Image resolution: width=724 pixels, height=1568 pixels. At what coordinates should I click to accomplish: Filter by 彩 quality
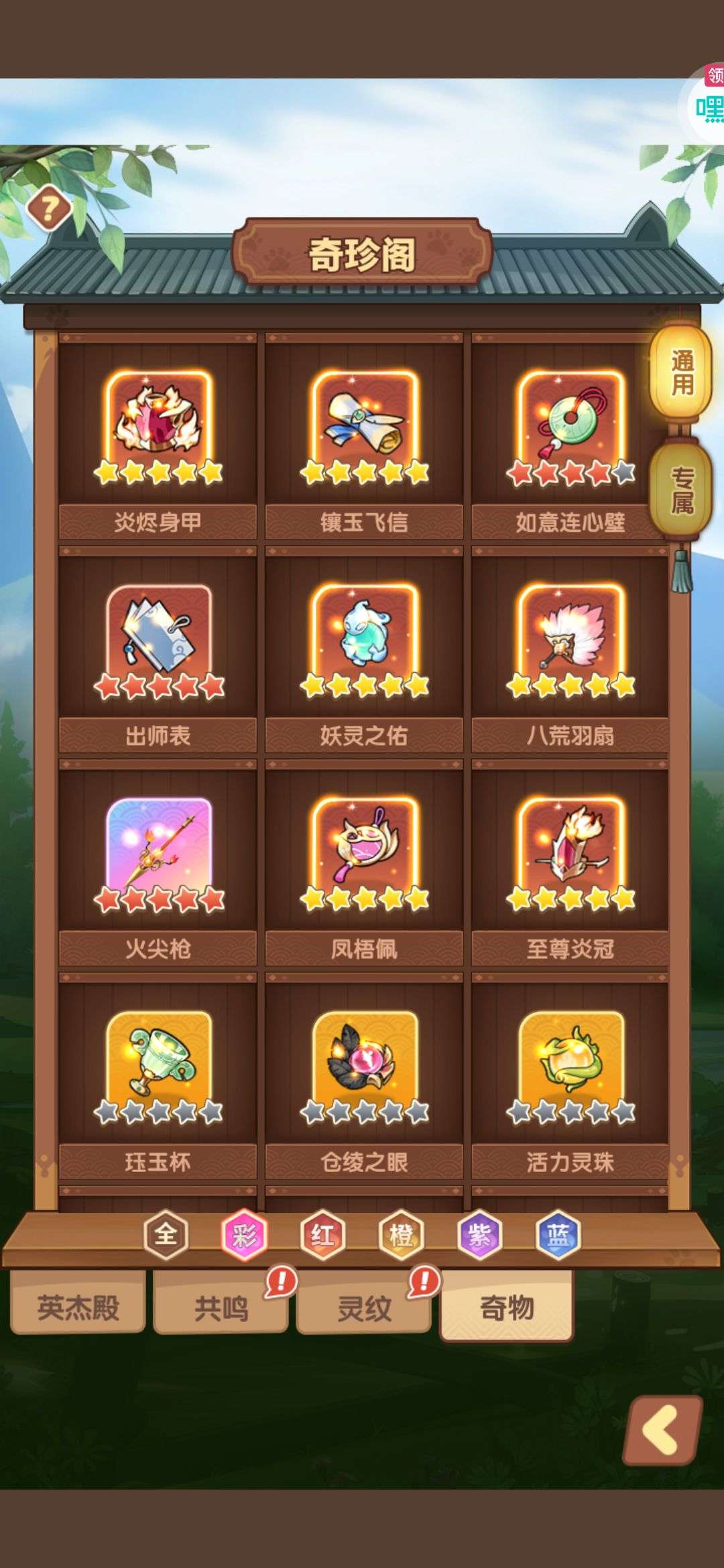(x=244, y=1234)
